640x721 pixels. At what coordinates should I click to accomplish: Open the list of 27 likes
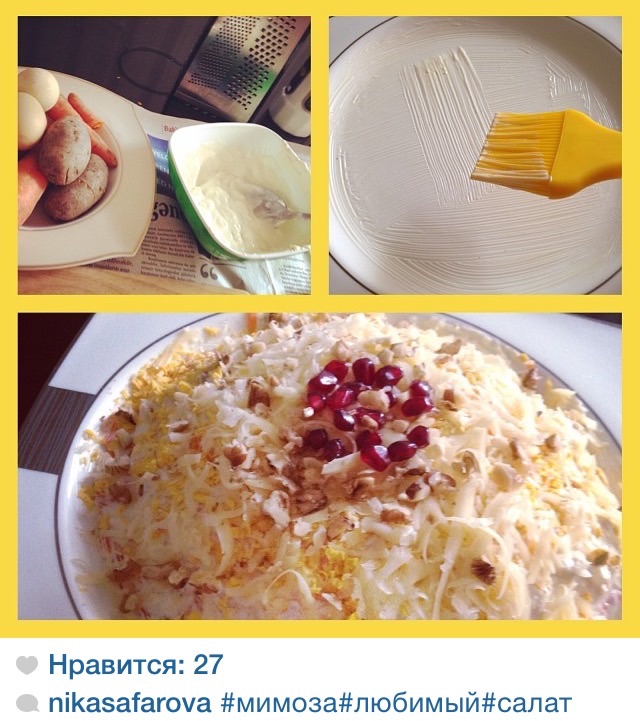click(x=135, y=665)
